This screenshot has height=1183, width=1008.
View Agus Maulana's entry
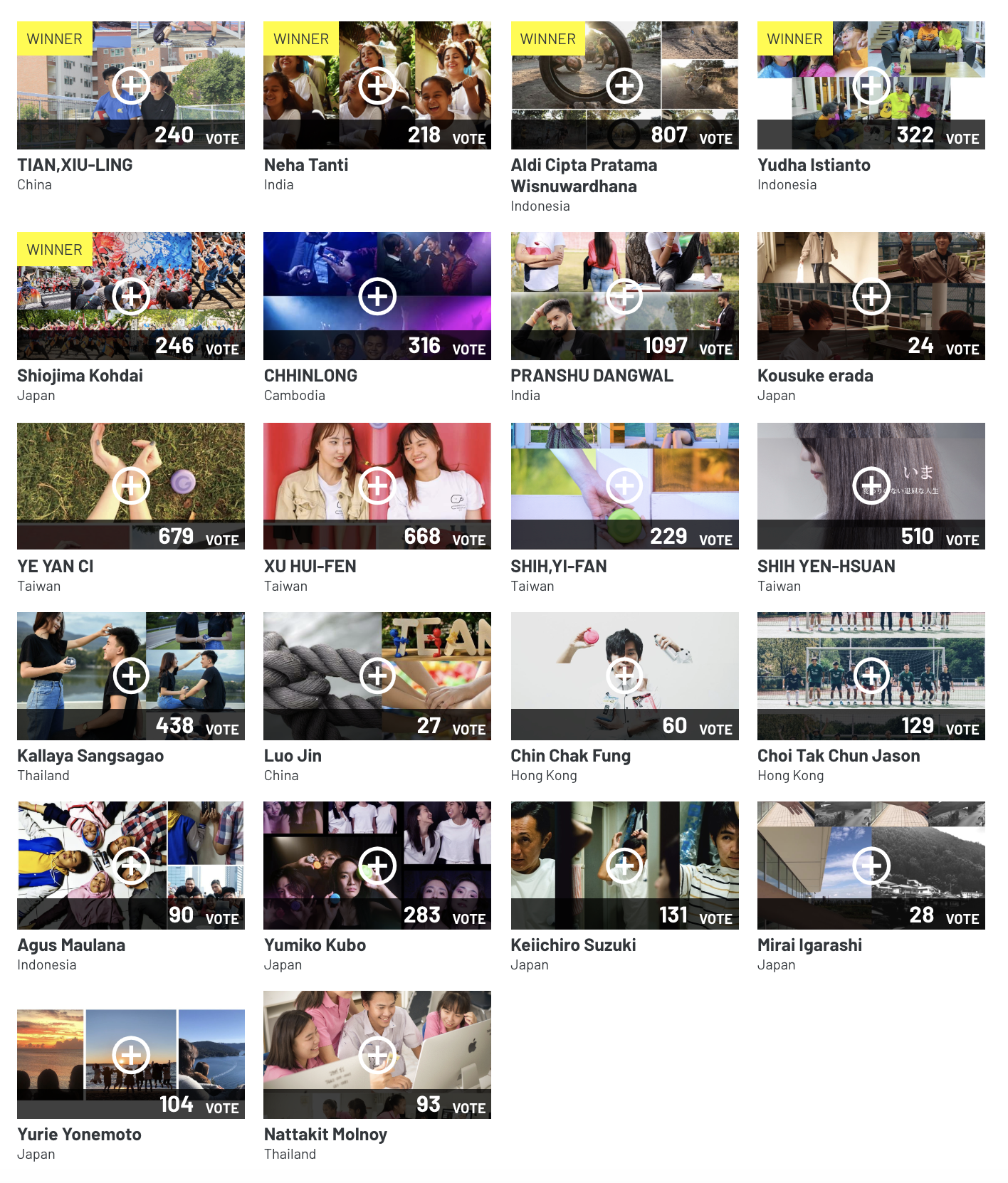[131, 866]
